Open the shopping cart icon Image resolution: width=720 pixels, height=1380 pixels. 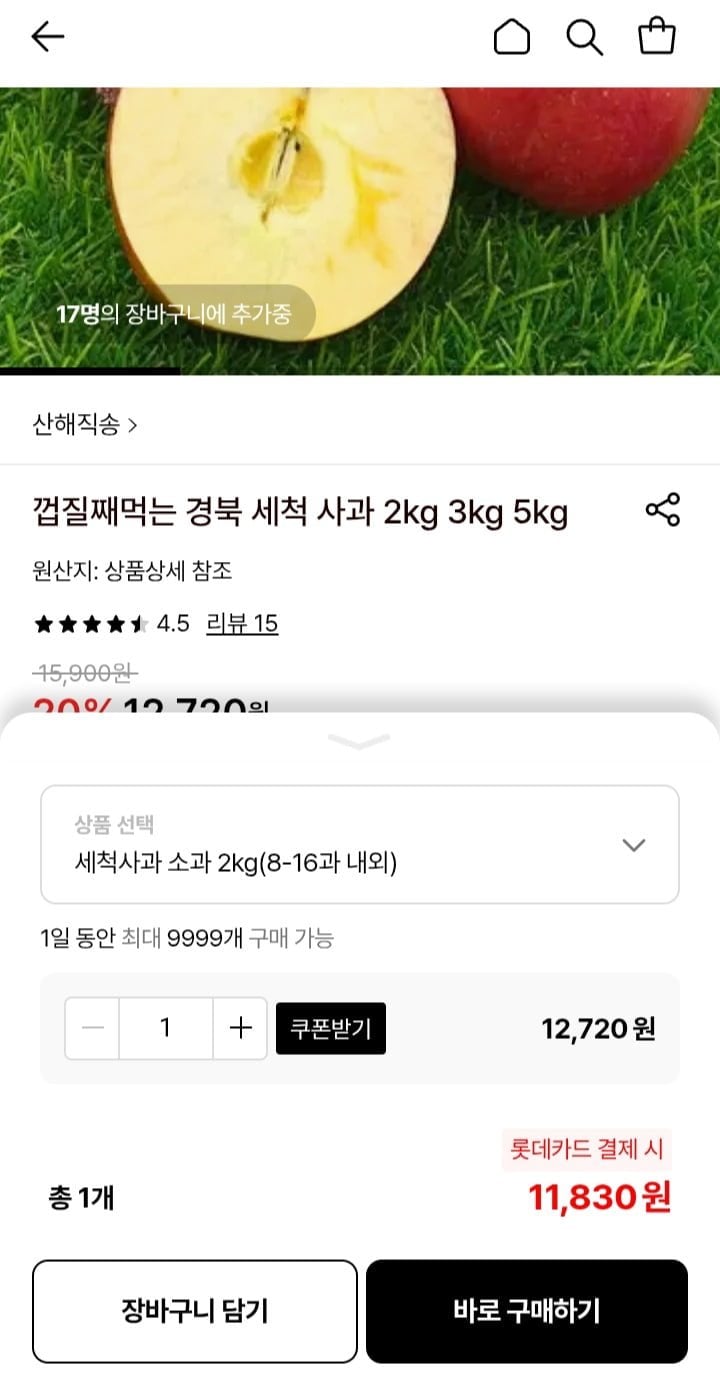click(x=657, y=37)
